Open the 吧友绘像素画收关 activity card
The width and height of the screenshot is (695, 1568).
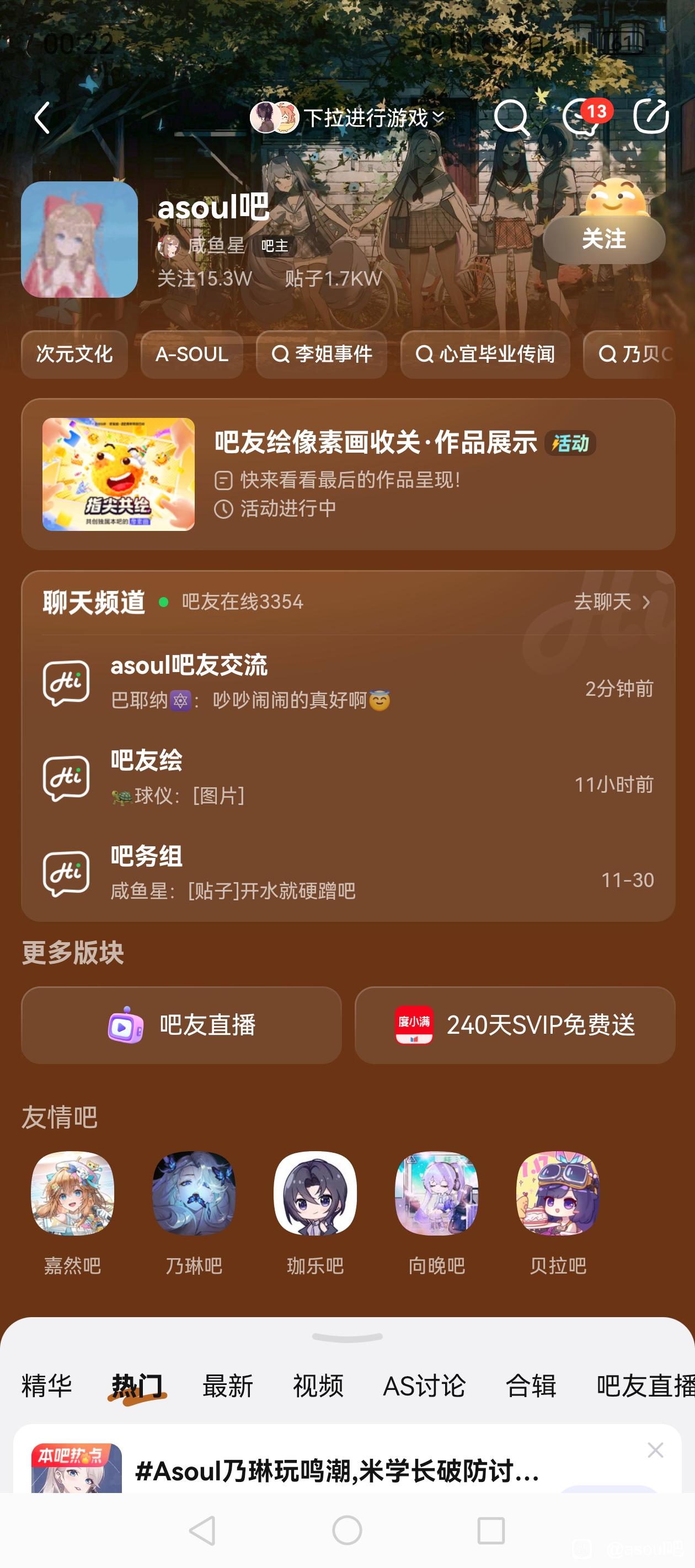tap(348, 474)
